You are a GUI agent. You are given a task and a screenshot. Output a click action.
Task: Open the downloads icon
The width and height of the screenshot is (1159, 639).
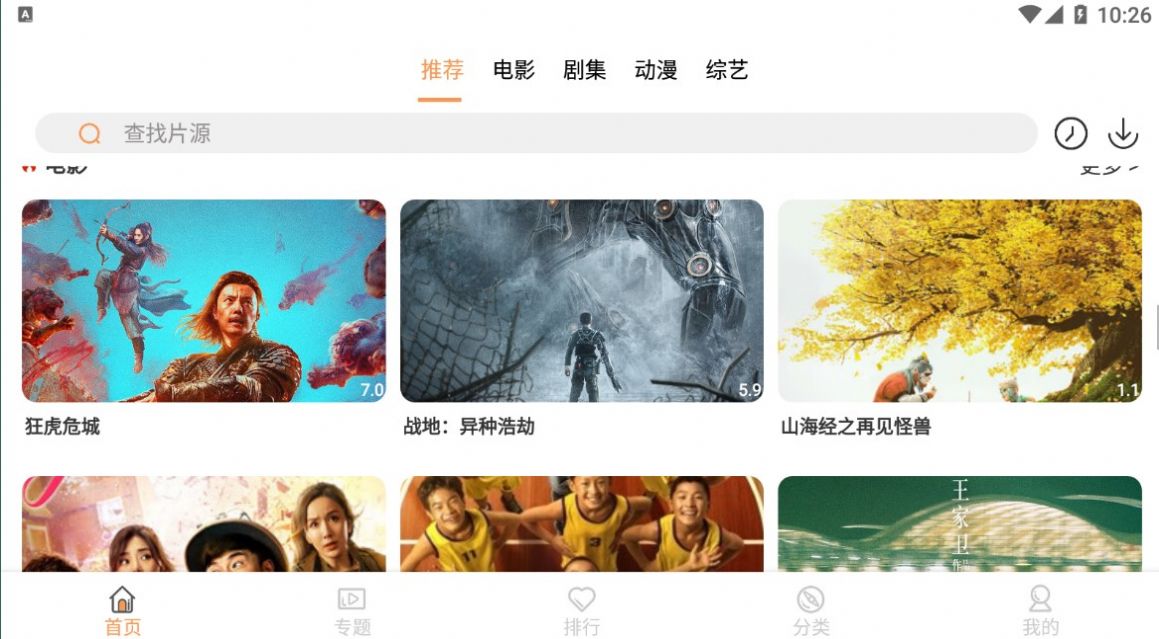(x=1123, y=133)
